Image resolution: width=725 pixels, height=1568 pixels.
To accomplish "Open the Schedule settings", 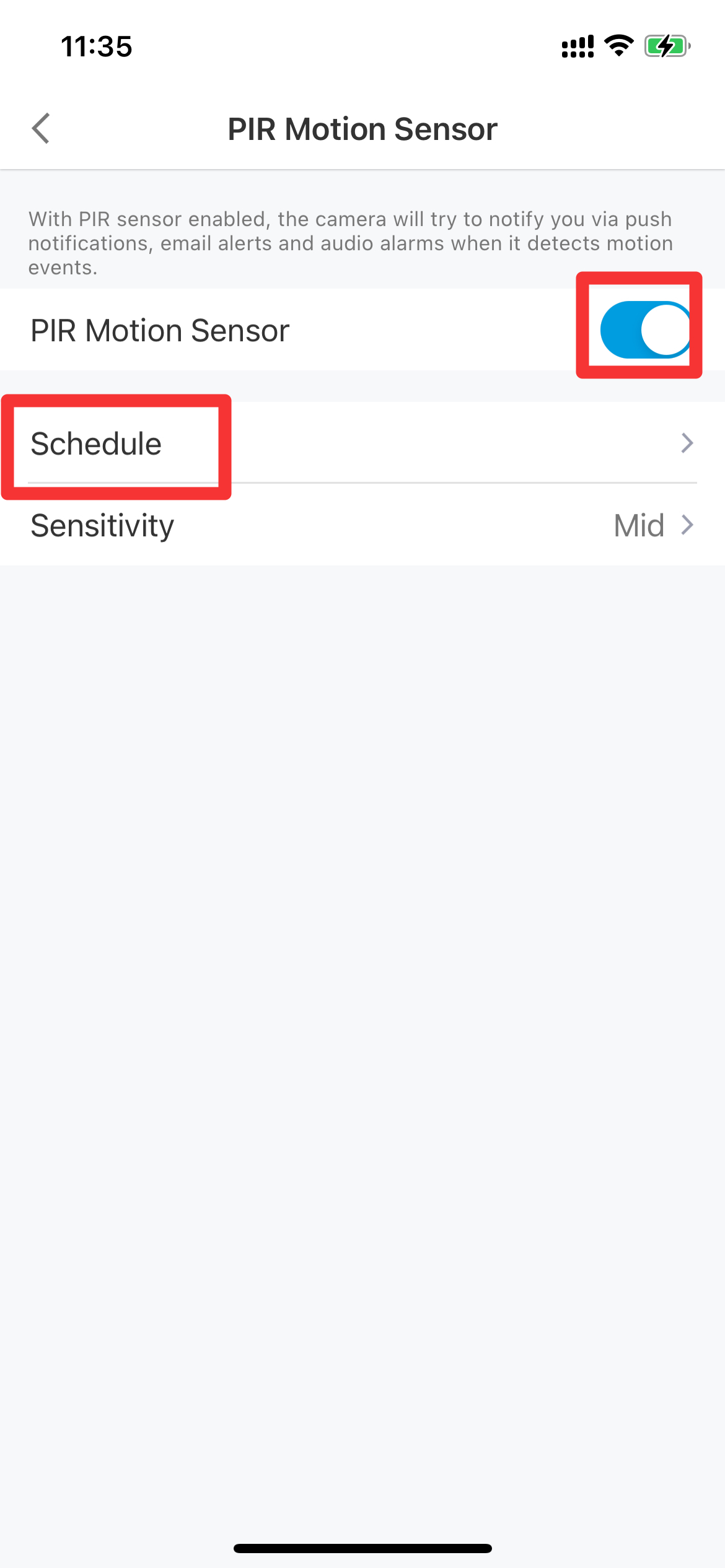I will (362, 443).
